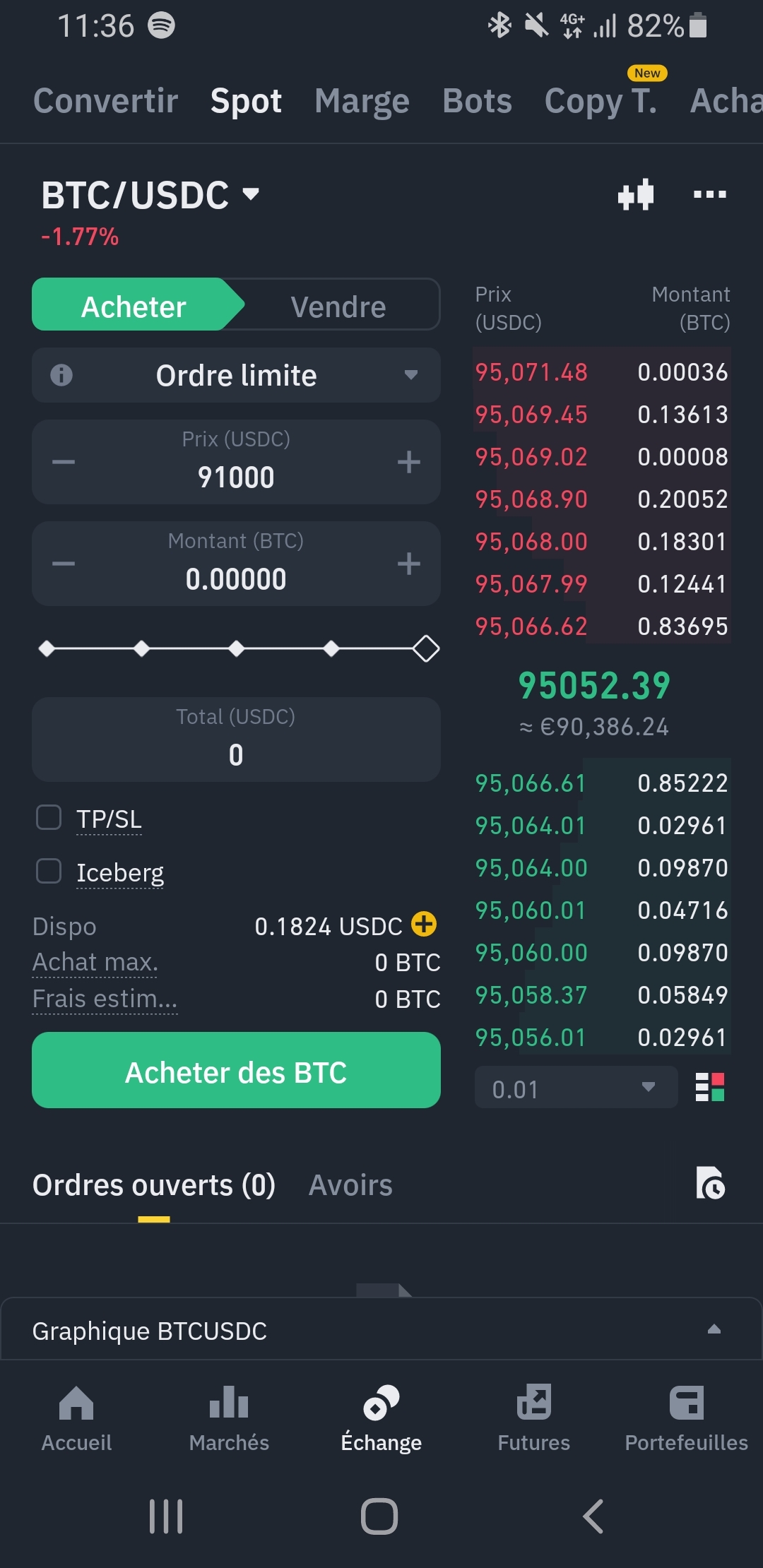This screenshot has height=1568, width=763.
Task: Open the three-dot more options menu
Action: click(709, 195)
